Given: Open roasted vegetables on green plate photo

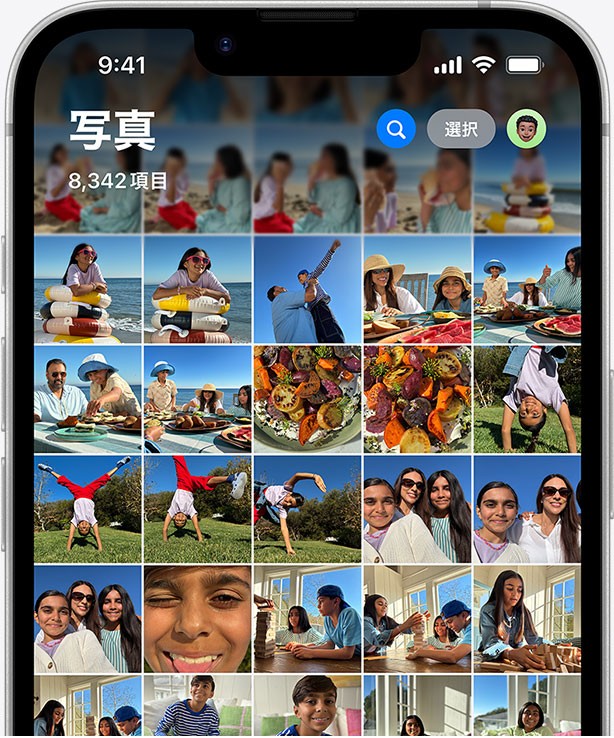Looking at the screenshot, I should point(307,398).
